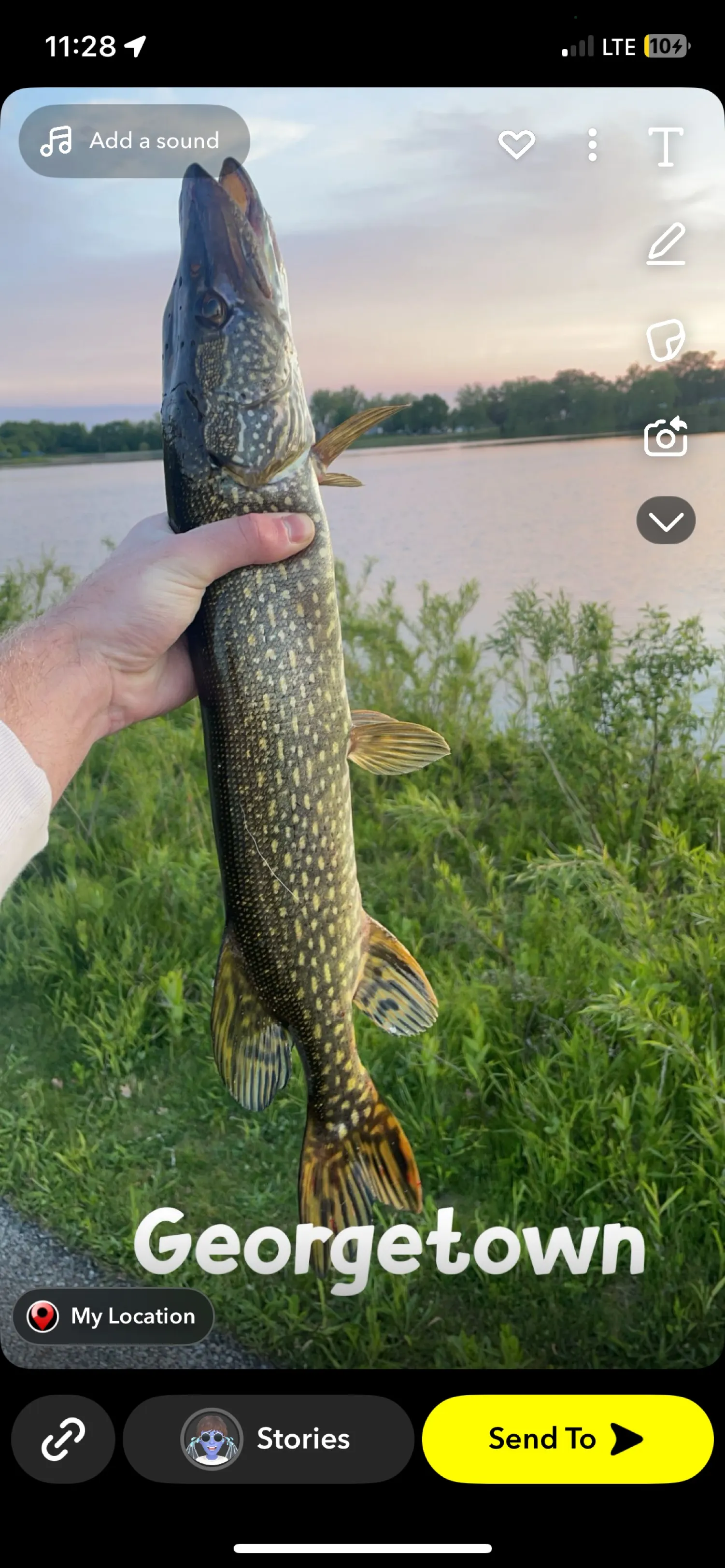
Task: Add text with the T tool
Action: point(665,147)
